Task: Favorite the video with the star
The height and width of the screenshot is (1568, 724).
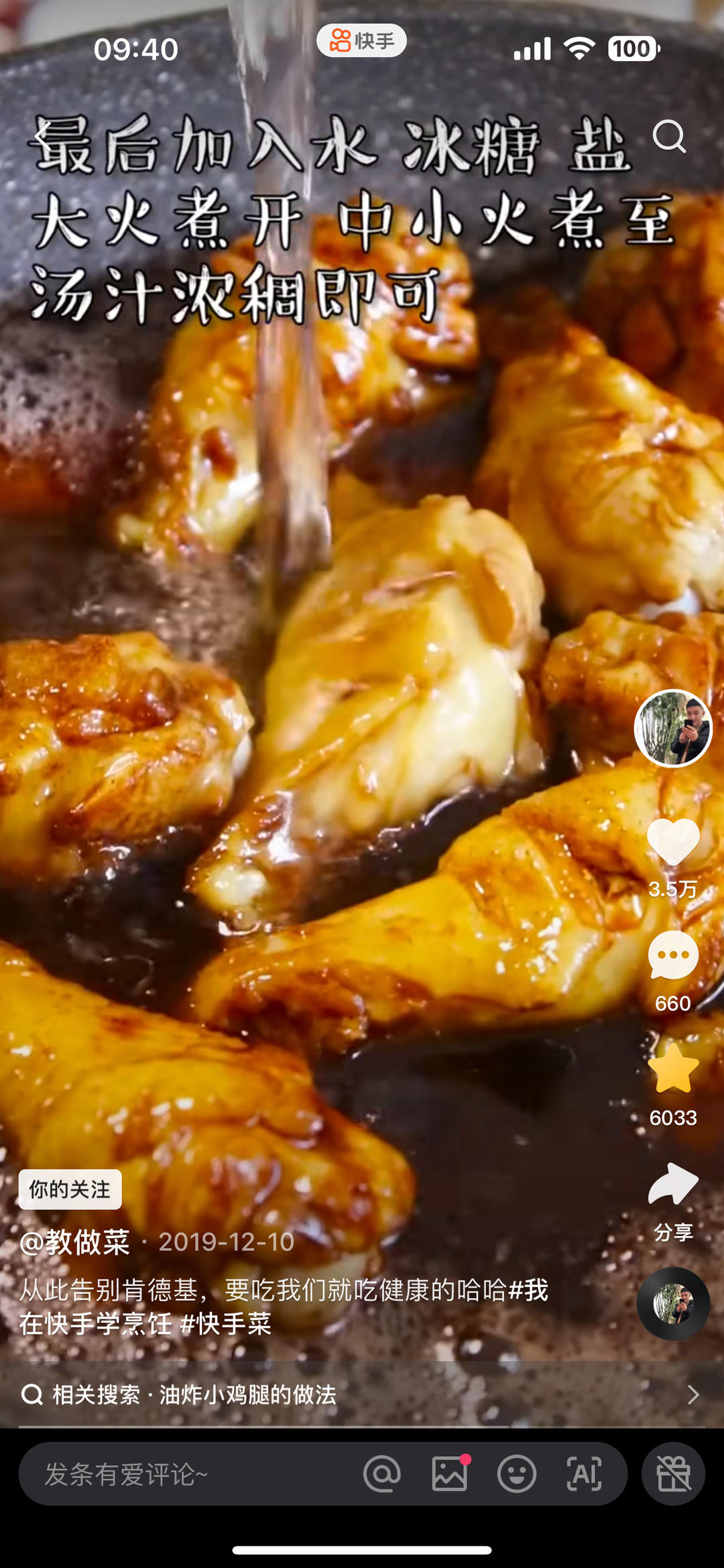Action: pos(673,1069)
